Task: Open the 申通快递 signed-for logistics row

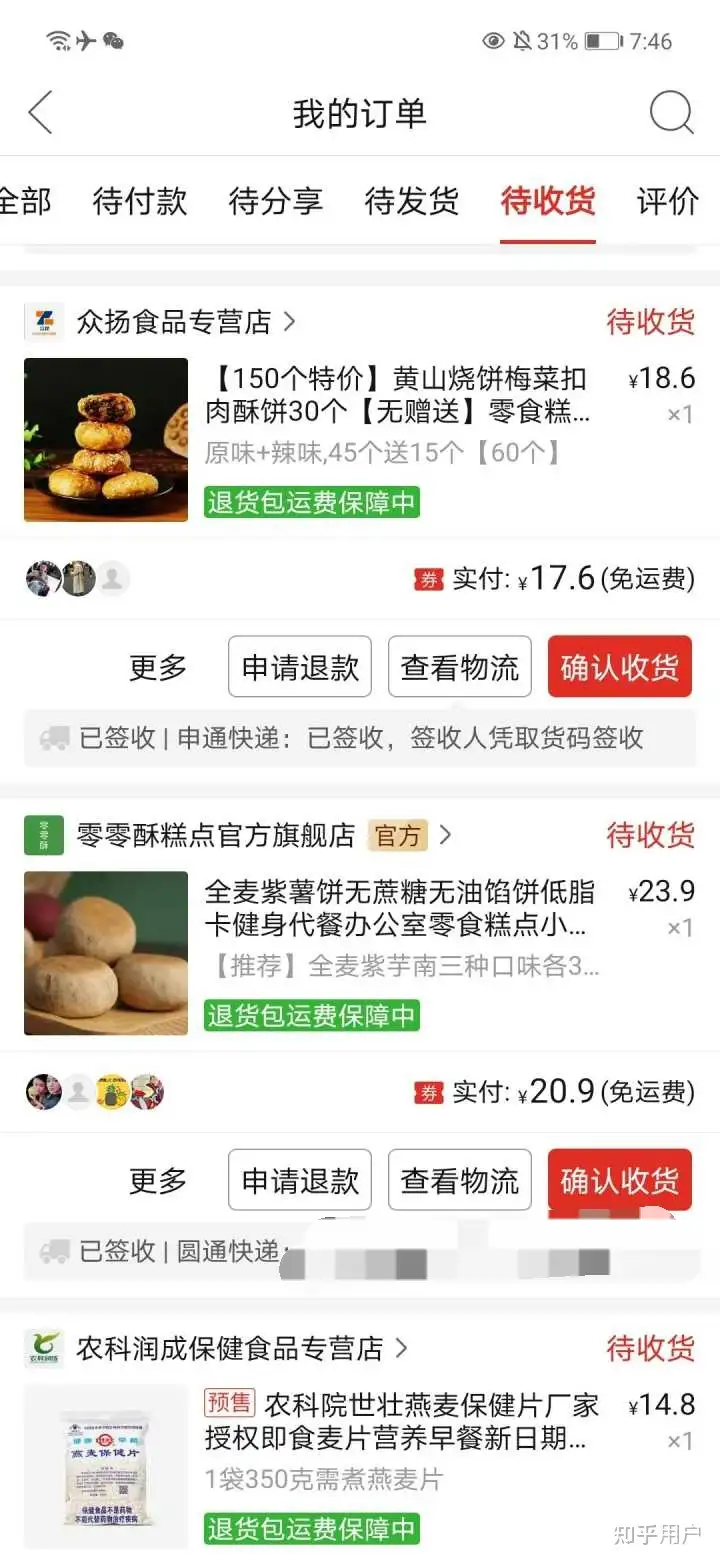Action: (x=360, y=738)
